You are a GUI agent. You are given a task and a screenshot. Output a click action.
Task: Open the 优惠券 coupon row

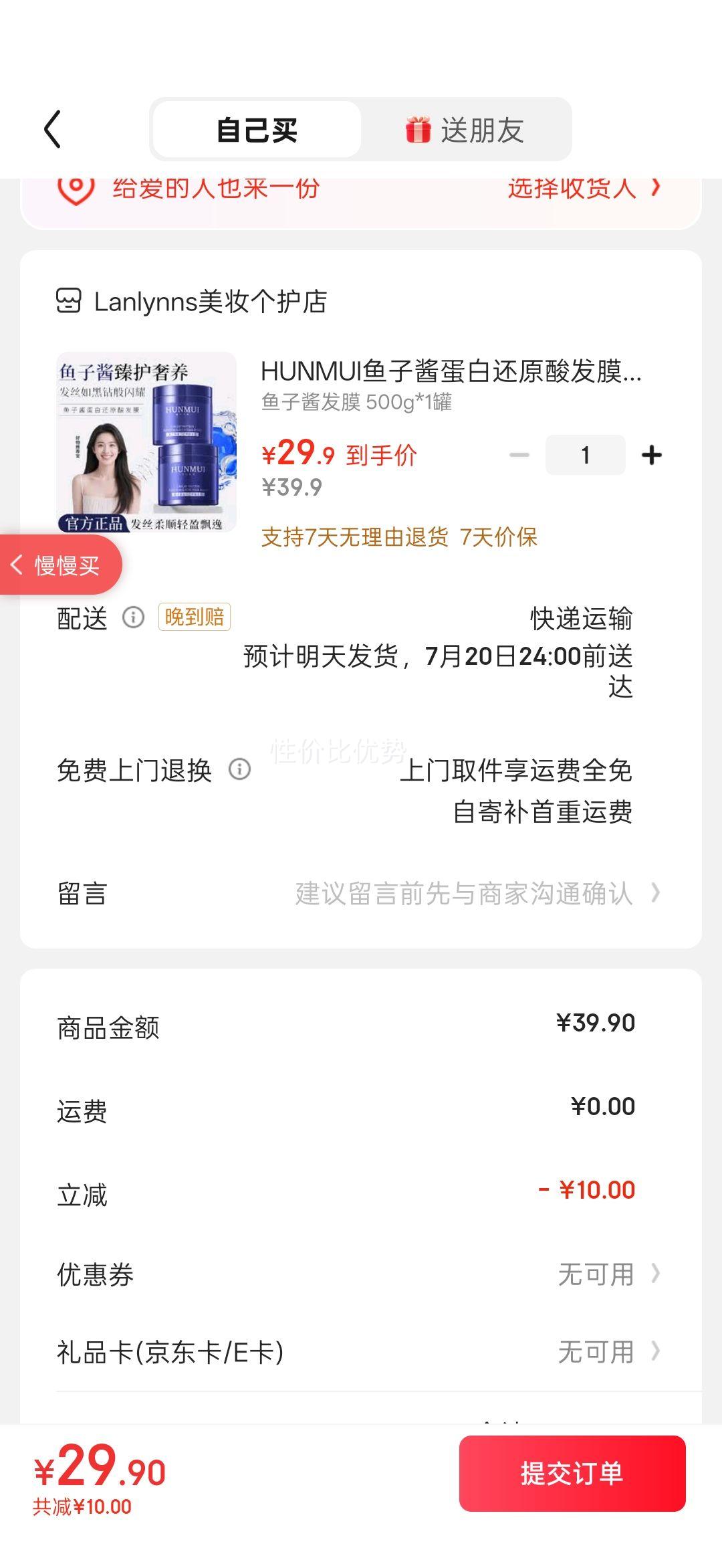coord(361,1274)
